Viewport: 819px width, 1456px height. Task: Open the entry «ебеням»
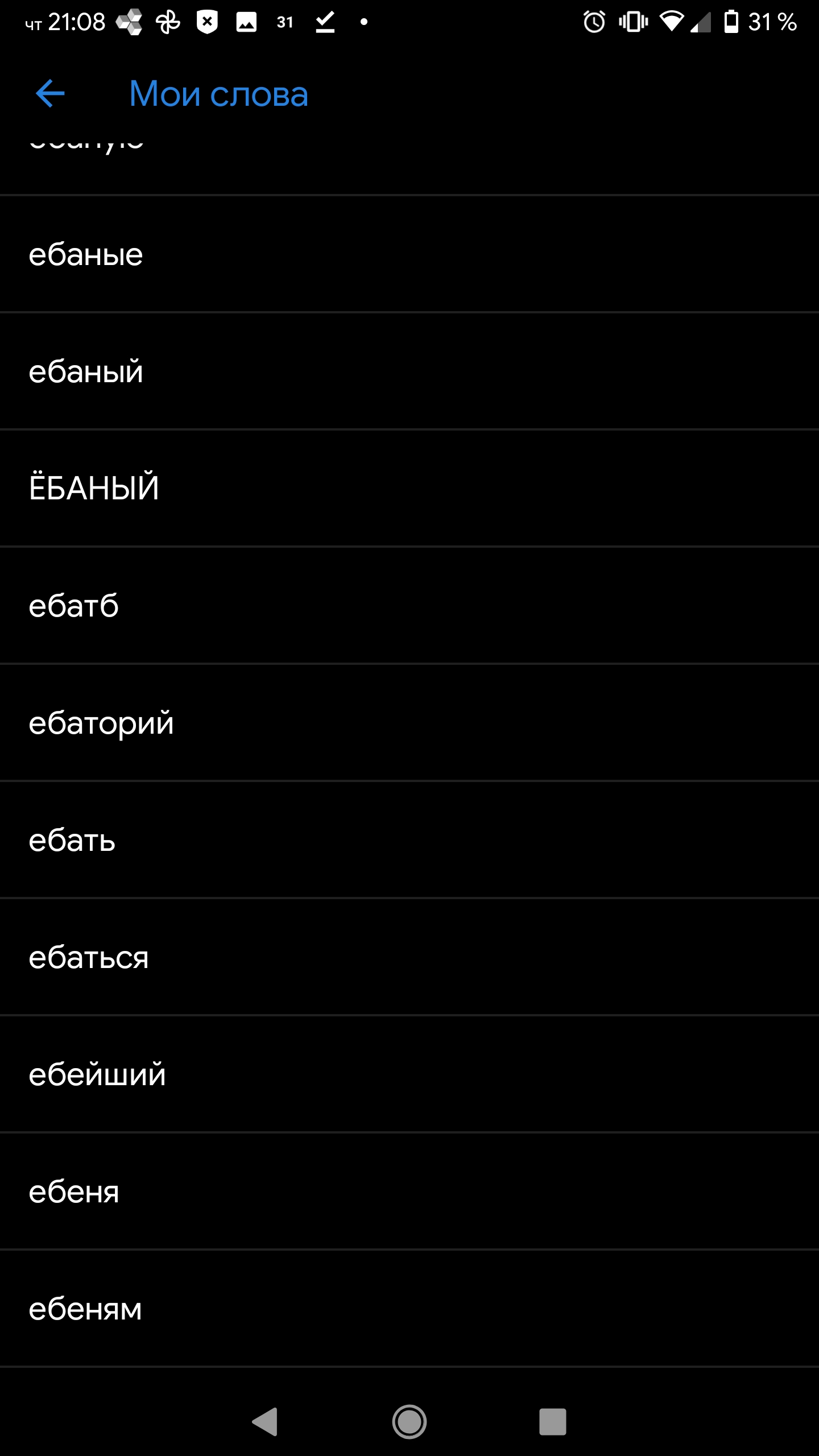(x=409, y=1309)
